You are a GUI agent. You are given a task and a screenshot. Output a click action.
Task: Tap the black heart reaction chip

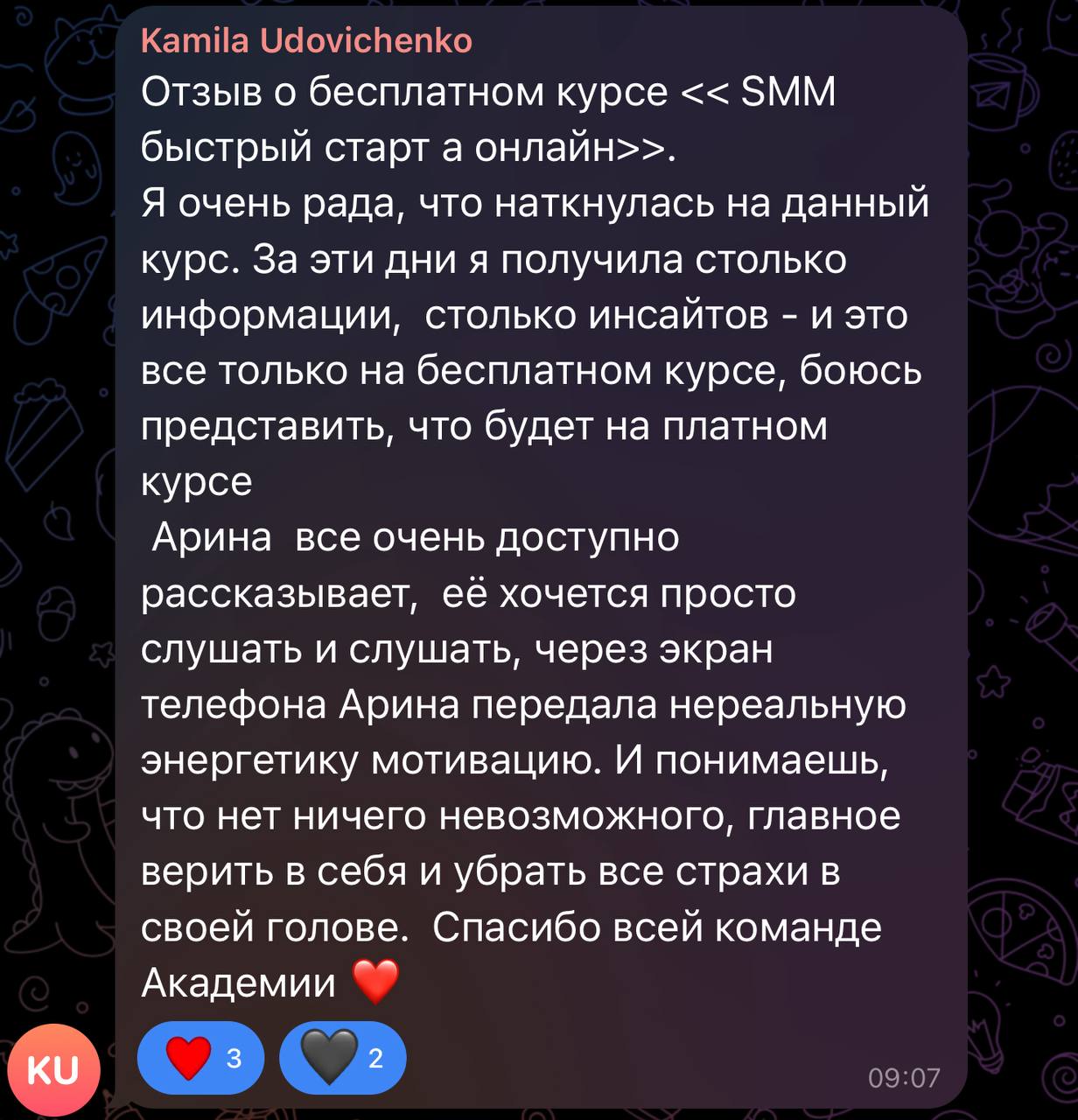pos(342,1058)
